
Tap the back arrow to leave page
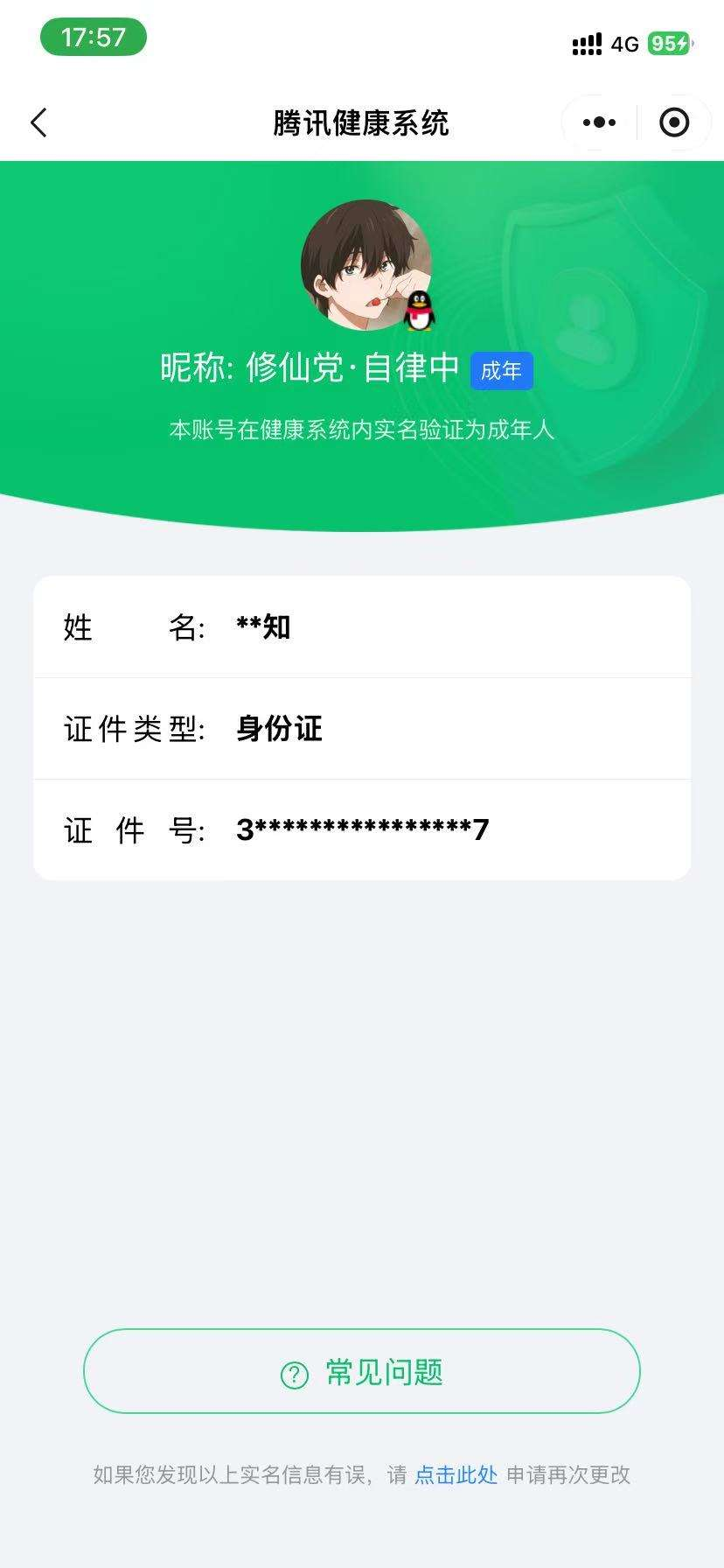click(38, 122)
